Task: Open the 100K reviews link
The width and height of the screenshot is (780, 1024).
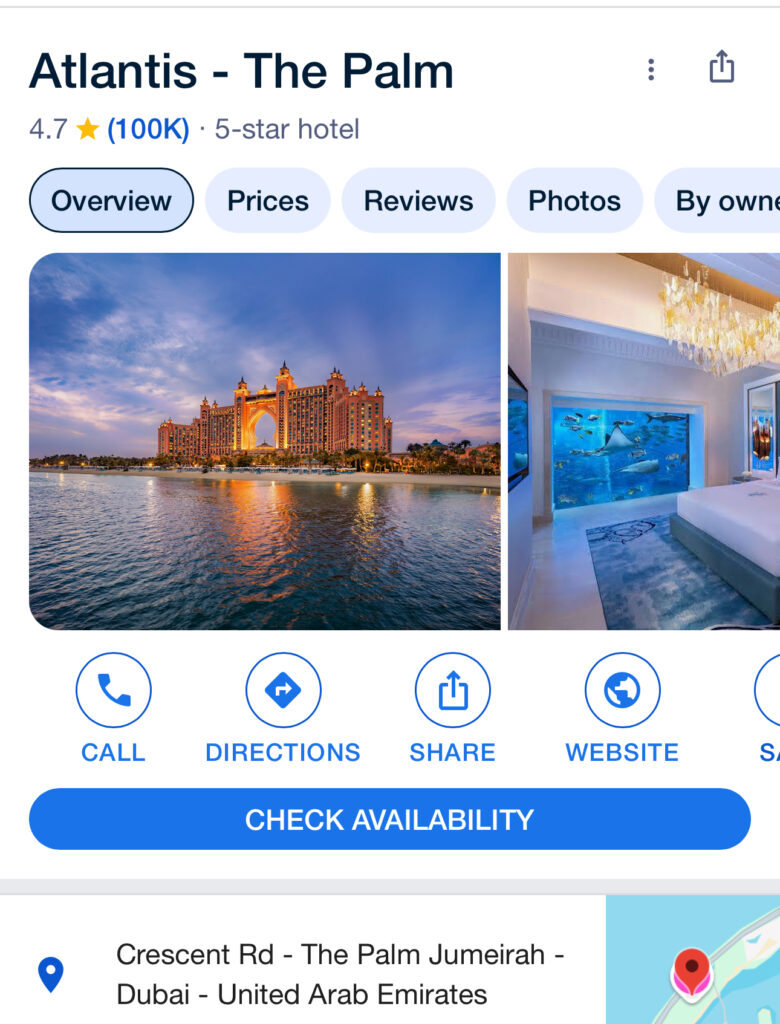Action: point(148,129)
